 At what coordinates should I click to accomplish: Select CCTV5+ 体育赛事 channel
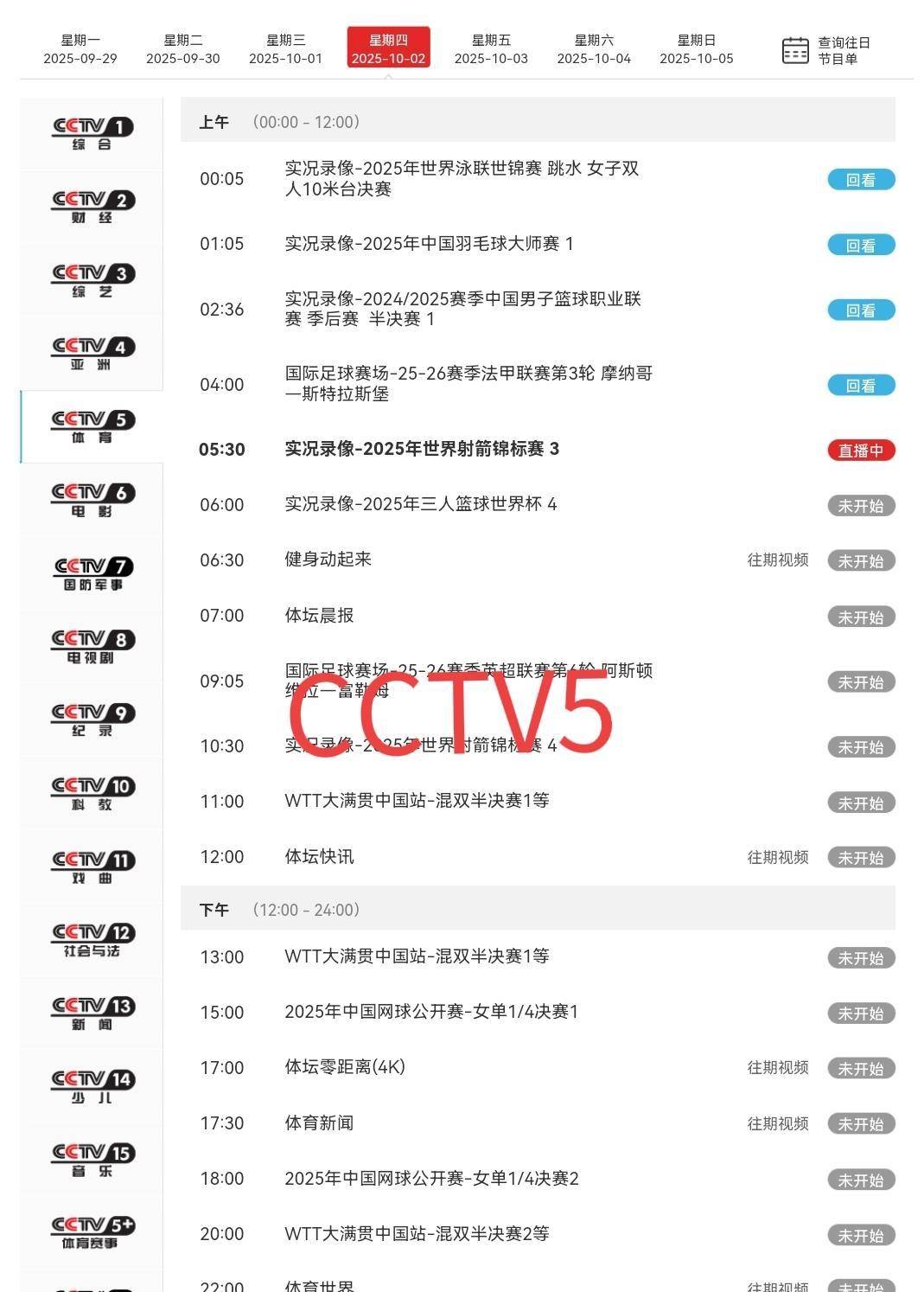click(92, 1232)
